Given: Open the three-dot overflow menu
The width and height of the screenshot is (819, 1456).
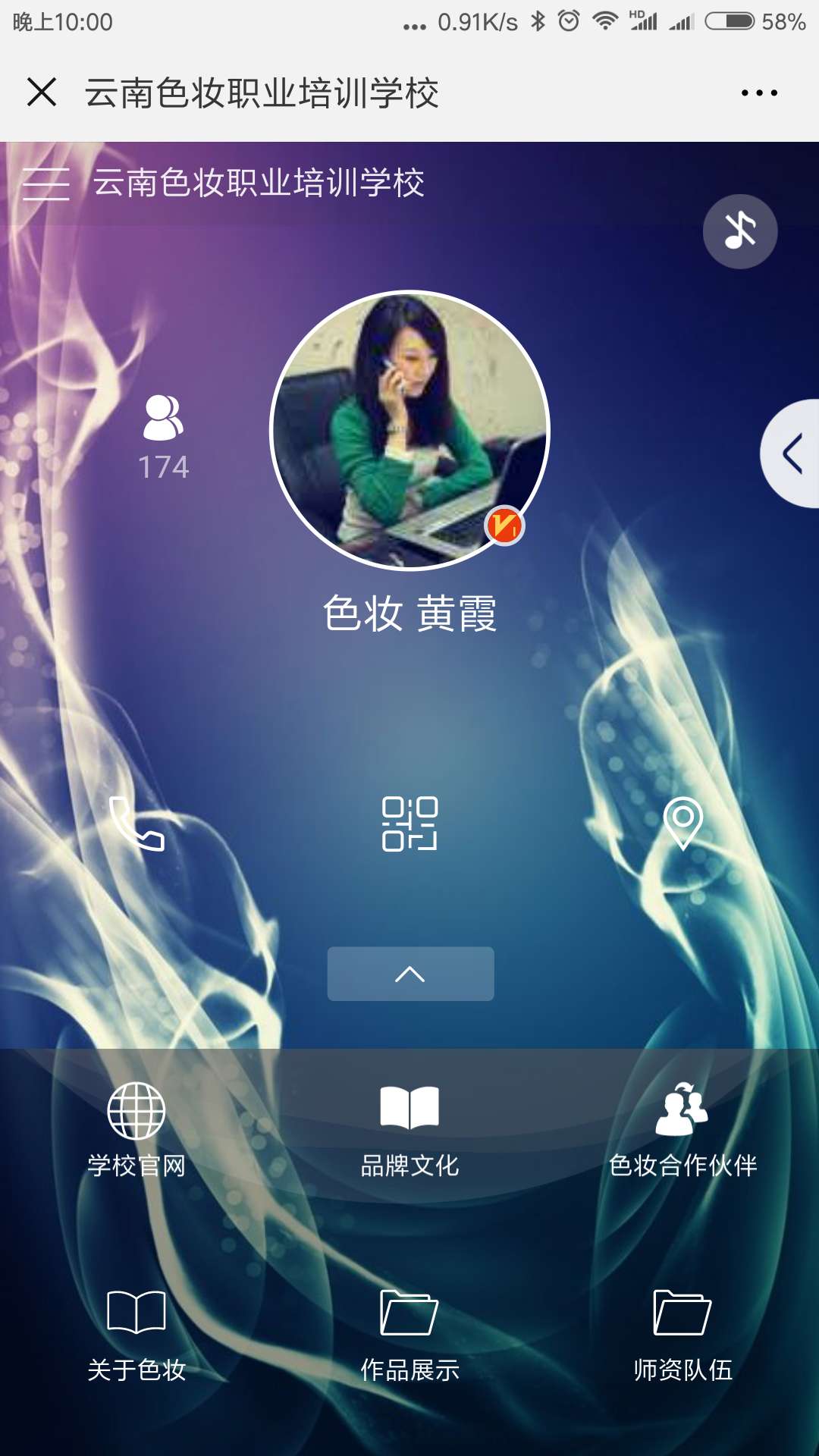Looking at the screenshot, I should [x=759, y=93].
